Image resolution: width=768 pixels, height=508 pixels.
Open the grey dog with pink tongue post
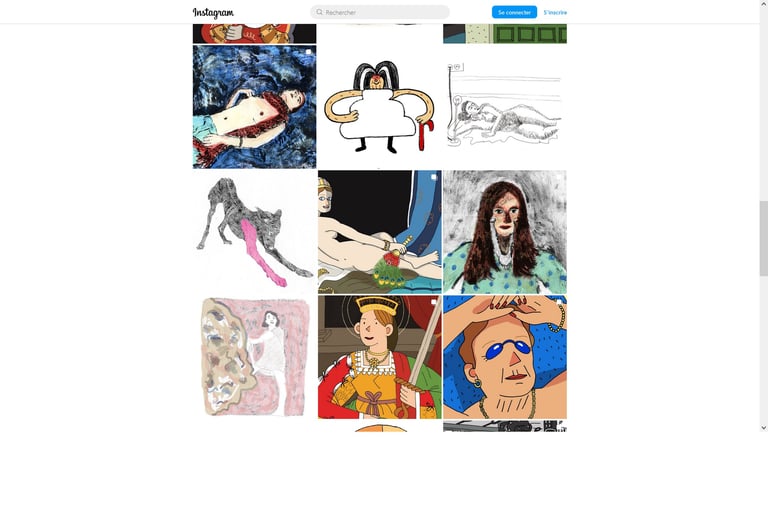pos(254,231)
